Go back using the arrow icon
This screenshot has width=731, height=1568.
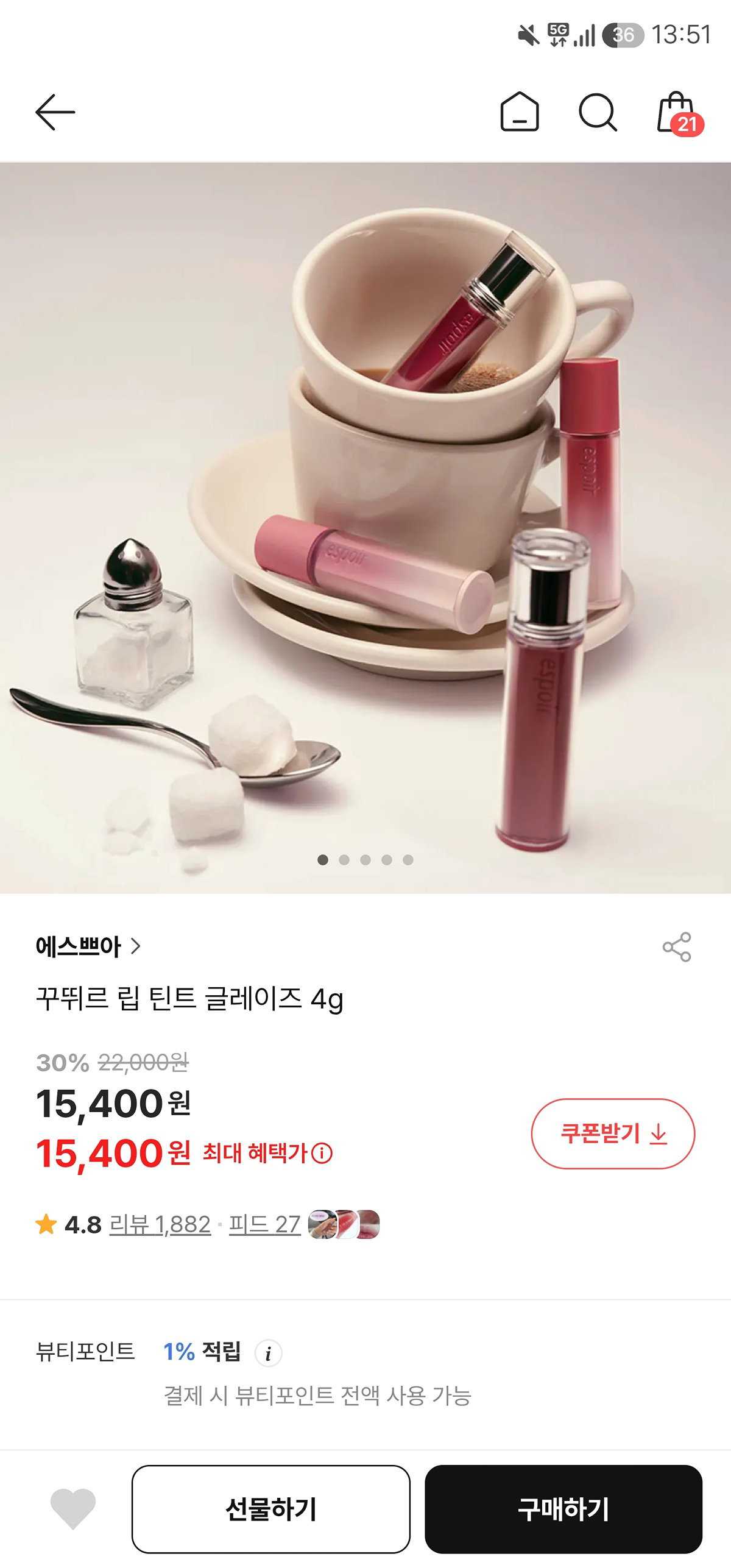[55, 112]
